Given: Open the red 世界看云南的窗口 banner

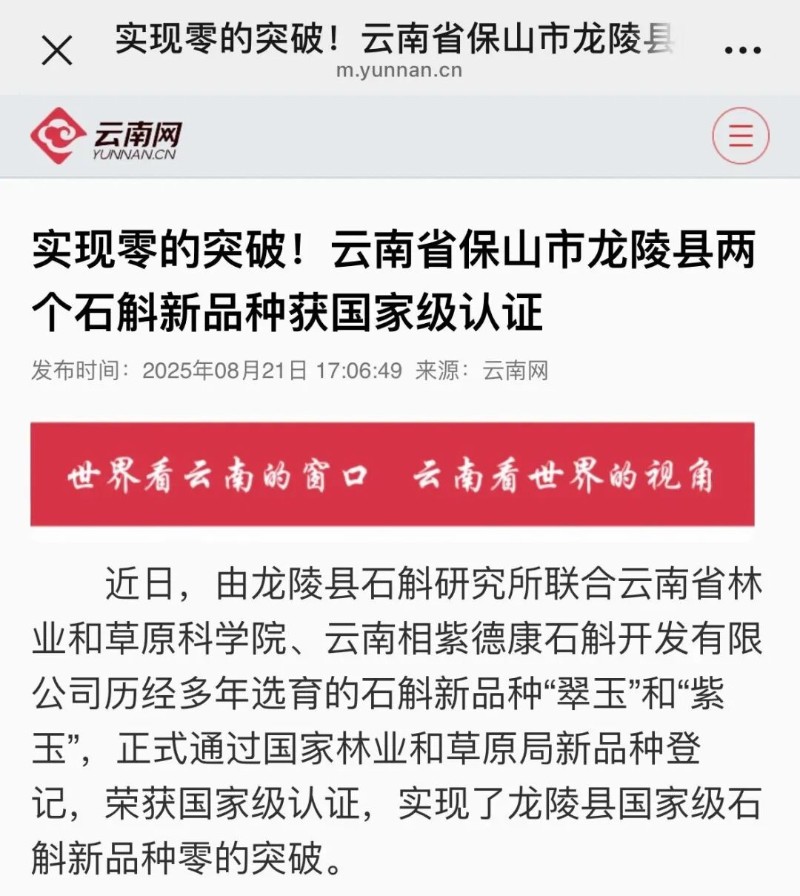Looking at the screenshot, I should 392,474.
